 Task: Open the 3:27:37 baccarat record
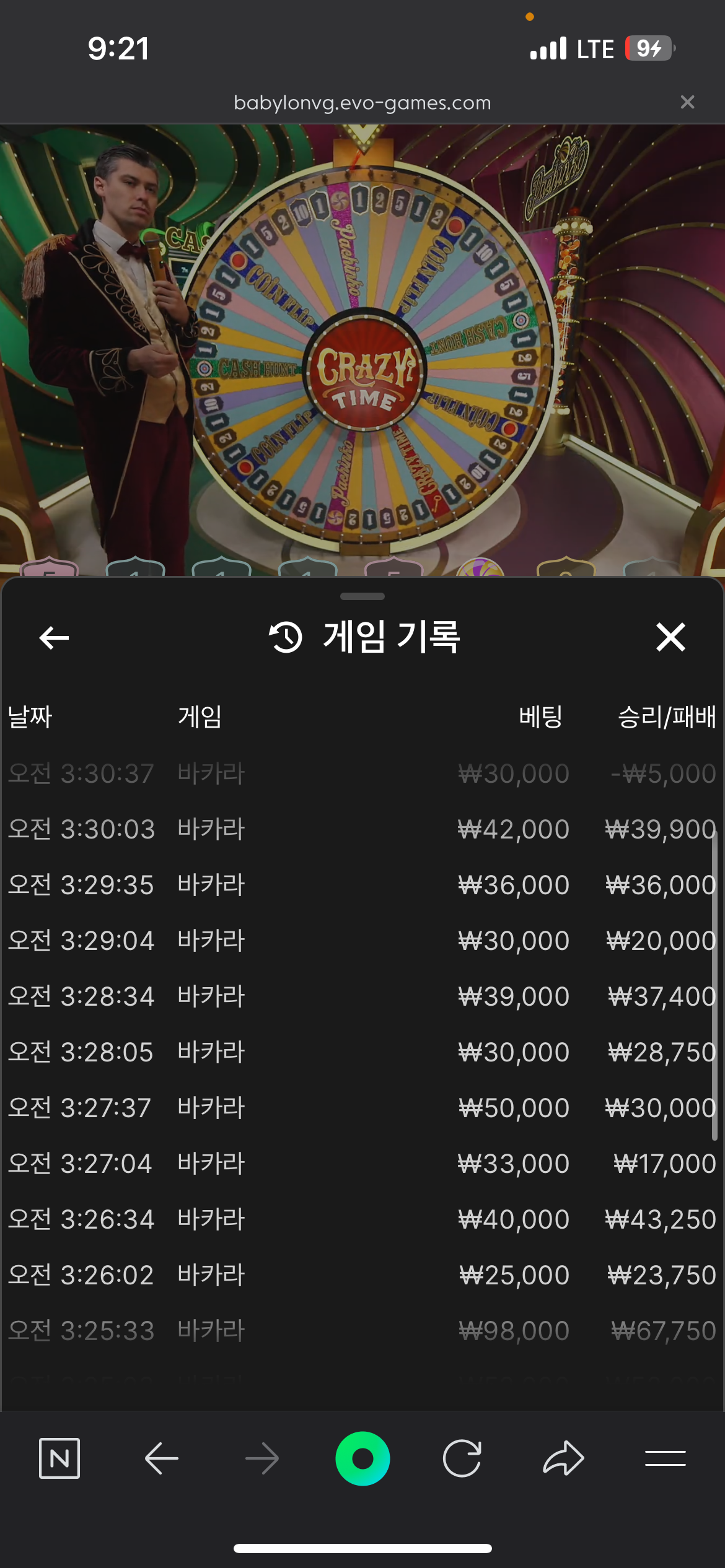(x=362, y=1108)
